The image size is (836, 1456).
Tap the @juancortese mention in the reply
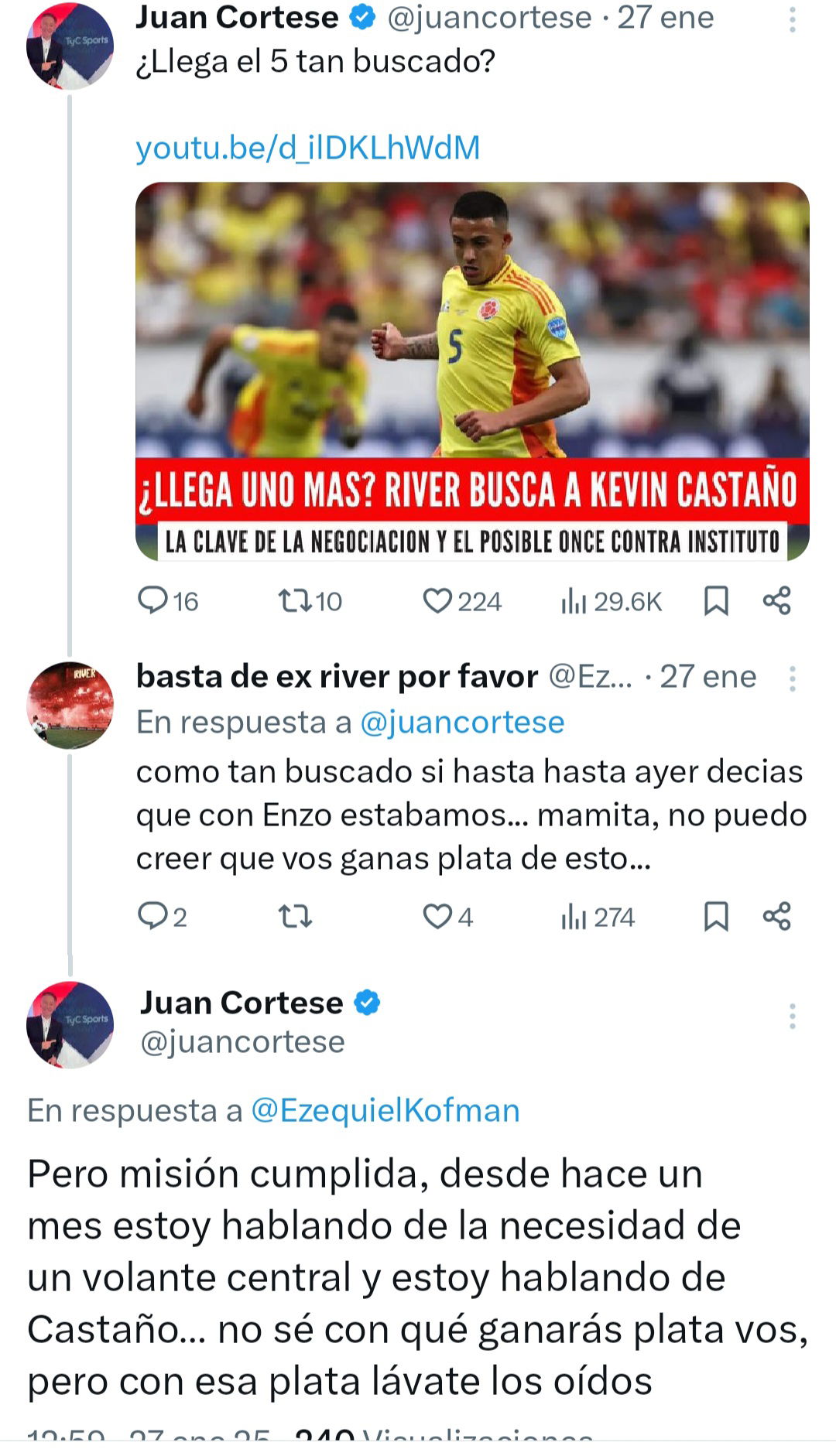pos(462,722)
